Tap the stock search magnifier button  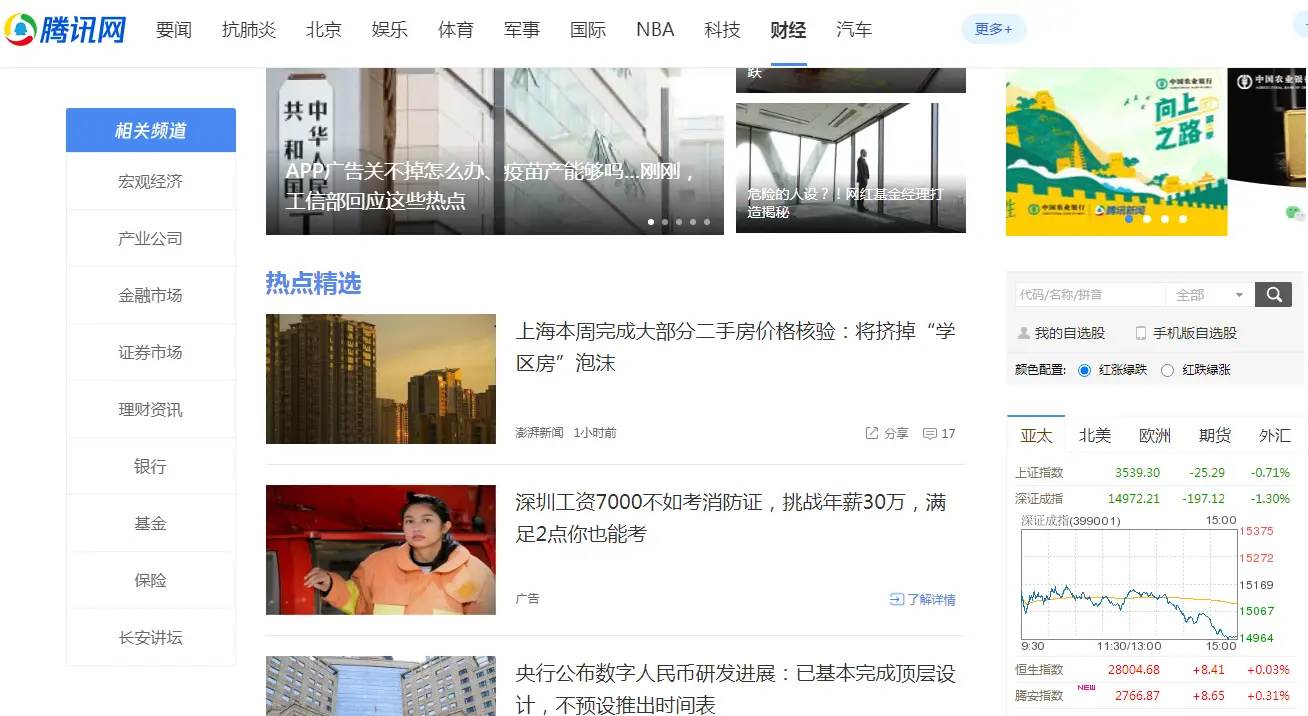coord(1273,295)
